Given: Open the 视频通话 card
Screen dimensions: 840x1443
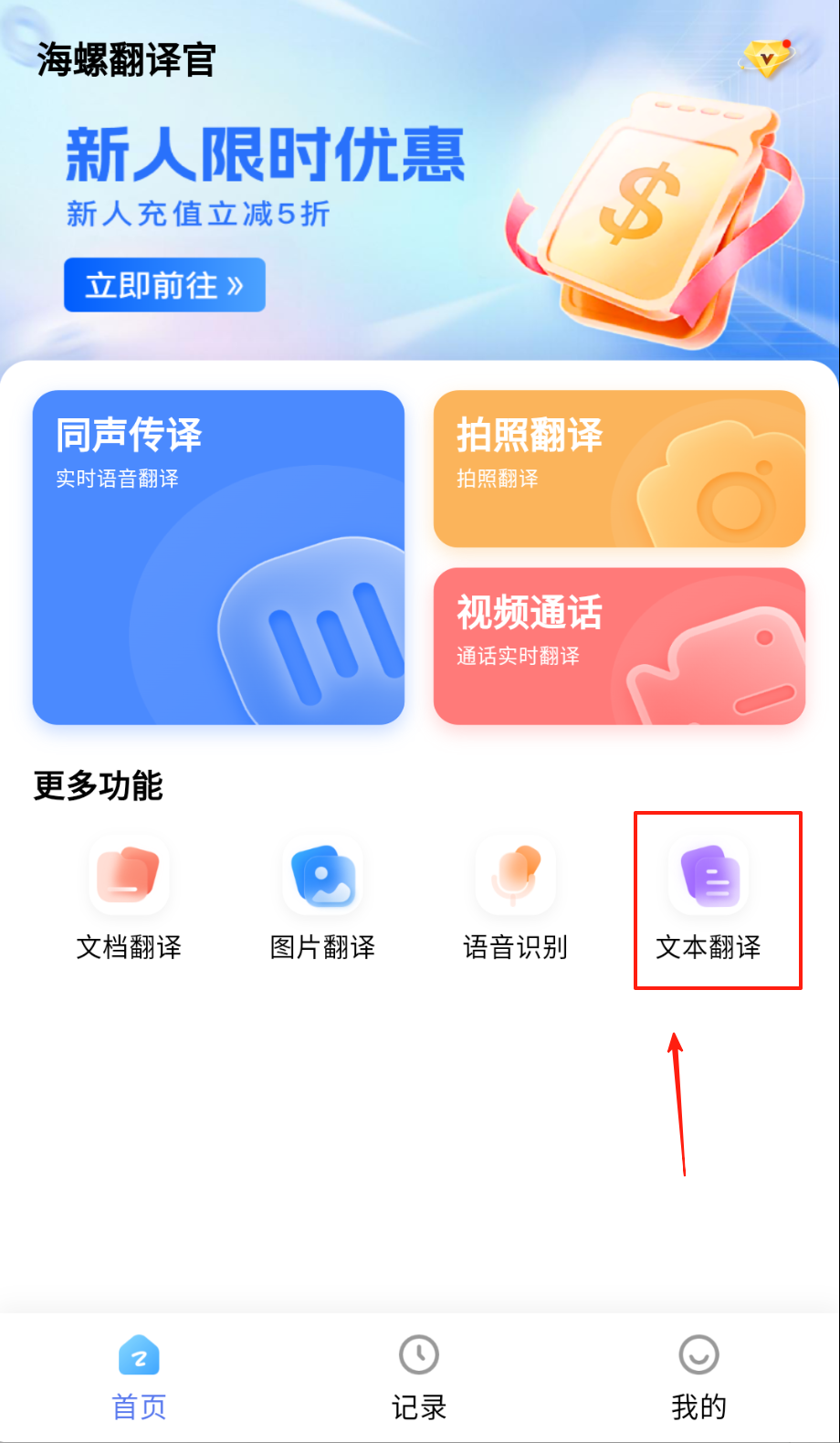Looking at the screenshot, I should pyautogui.click(x=619, y=646).
